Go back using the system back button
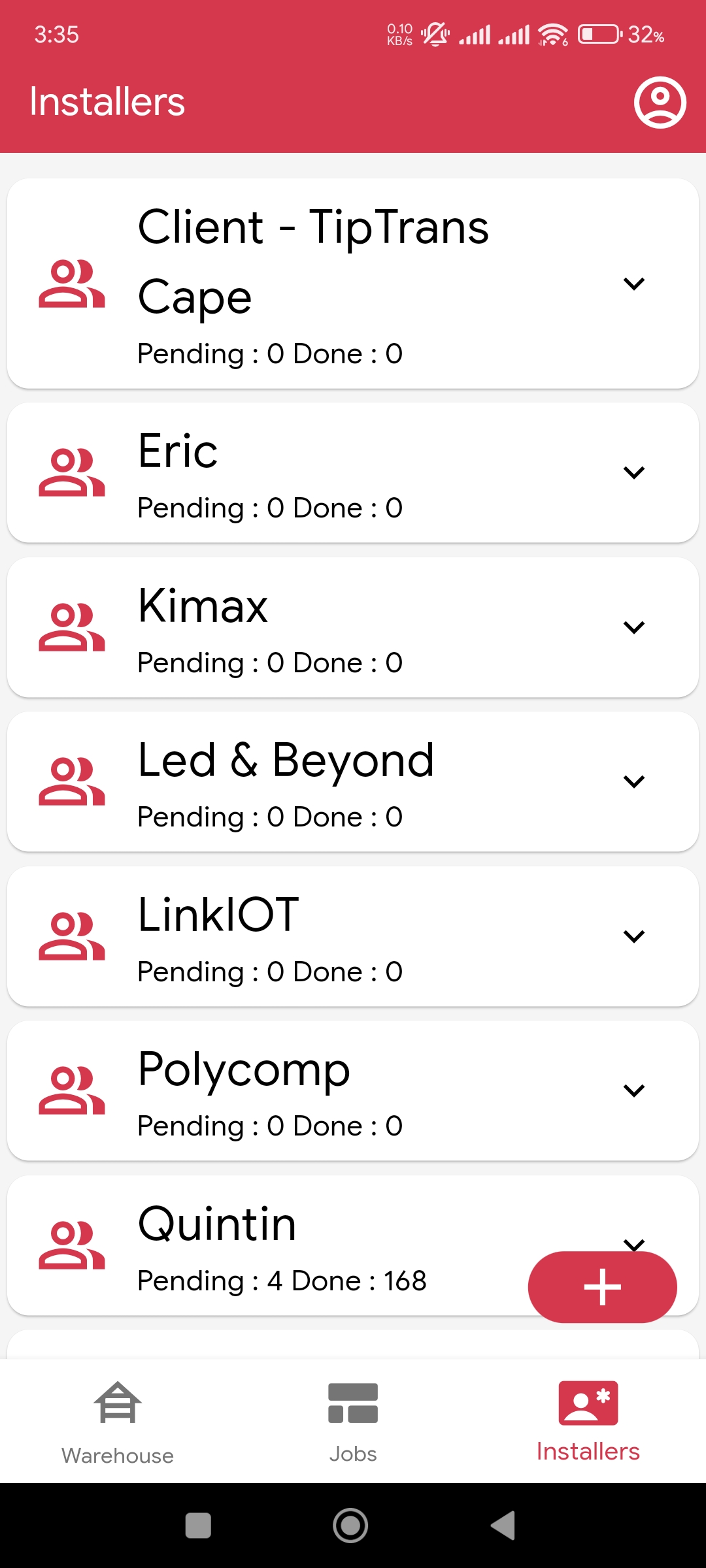Screen dimensions: 706x1568 [x=503, y=1526]
